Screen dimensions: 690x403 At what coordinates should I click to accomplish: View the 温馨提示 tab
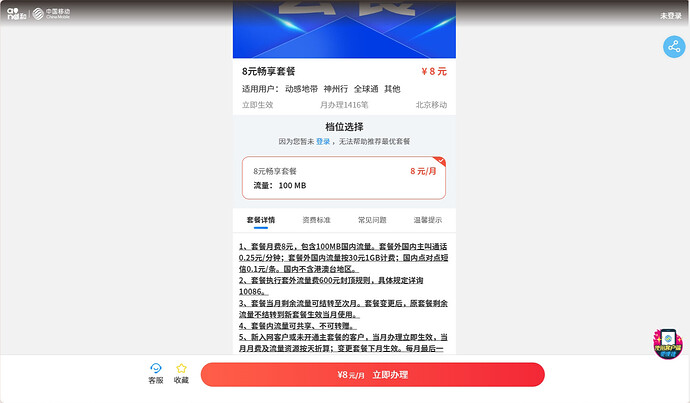428,220
